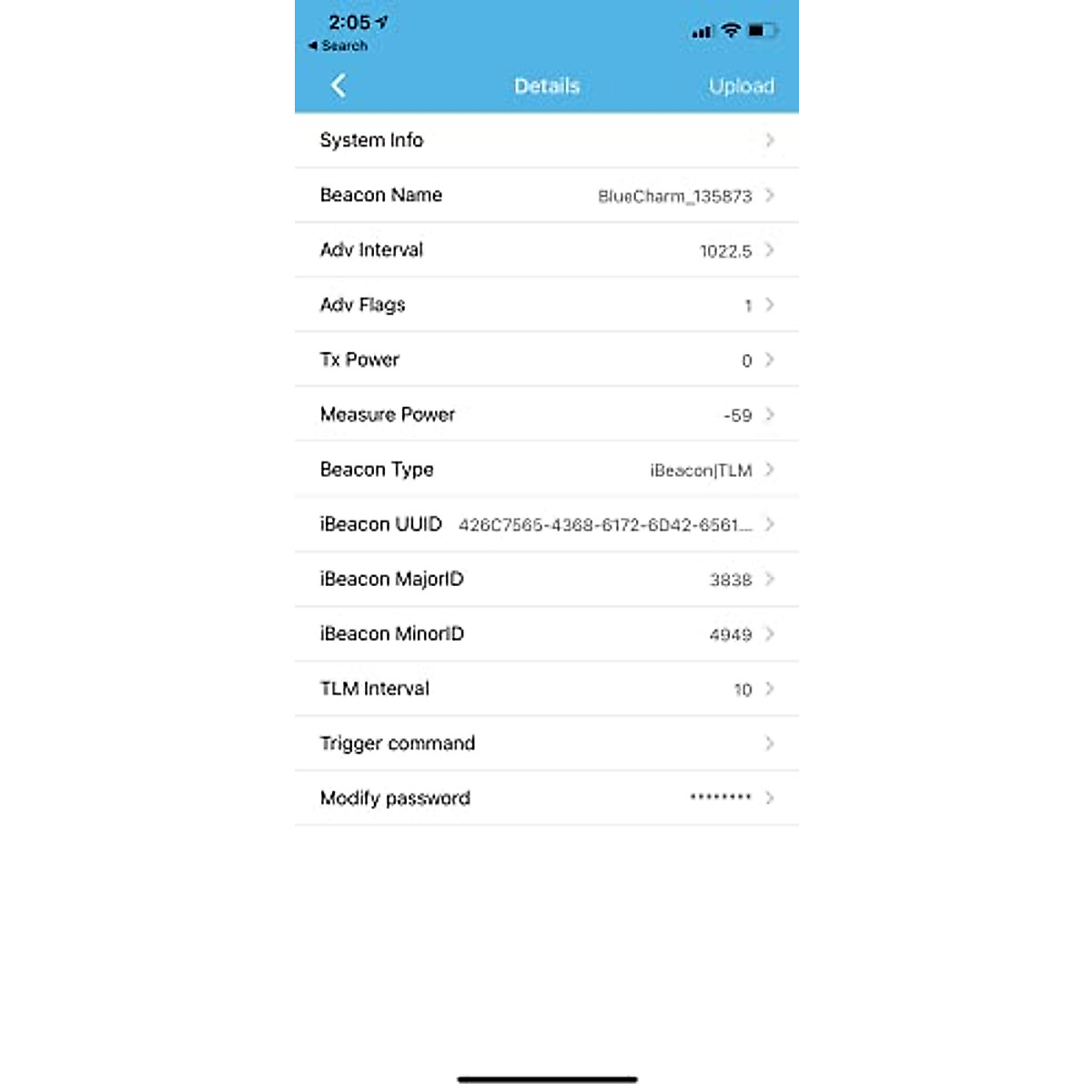Viewport: 1092px width, 1092px height.
Task: Open Modify password
Action: (547, 798)
